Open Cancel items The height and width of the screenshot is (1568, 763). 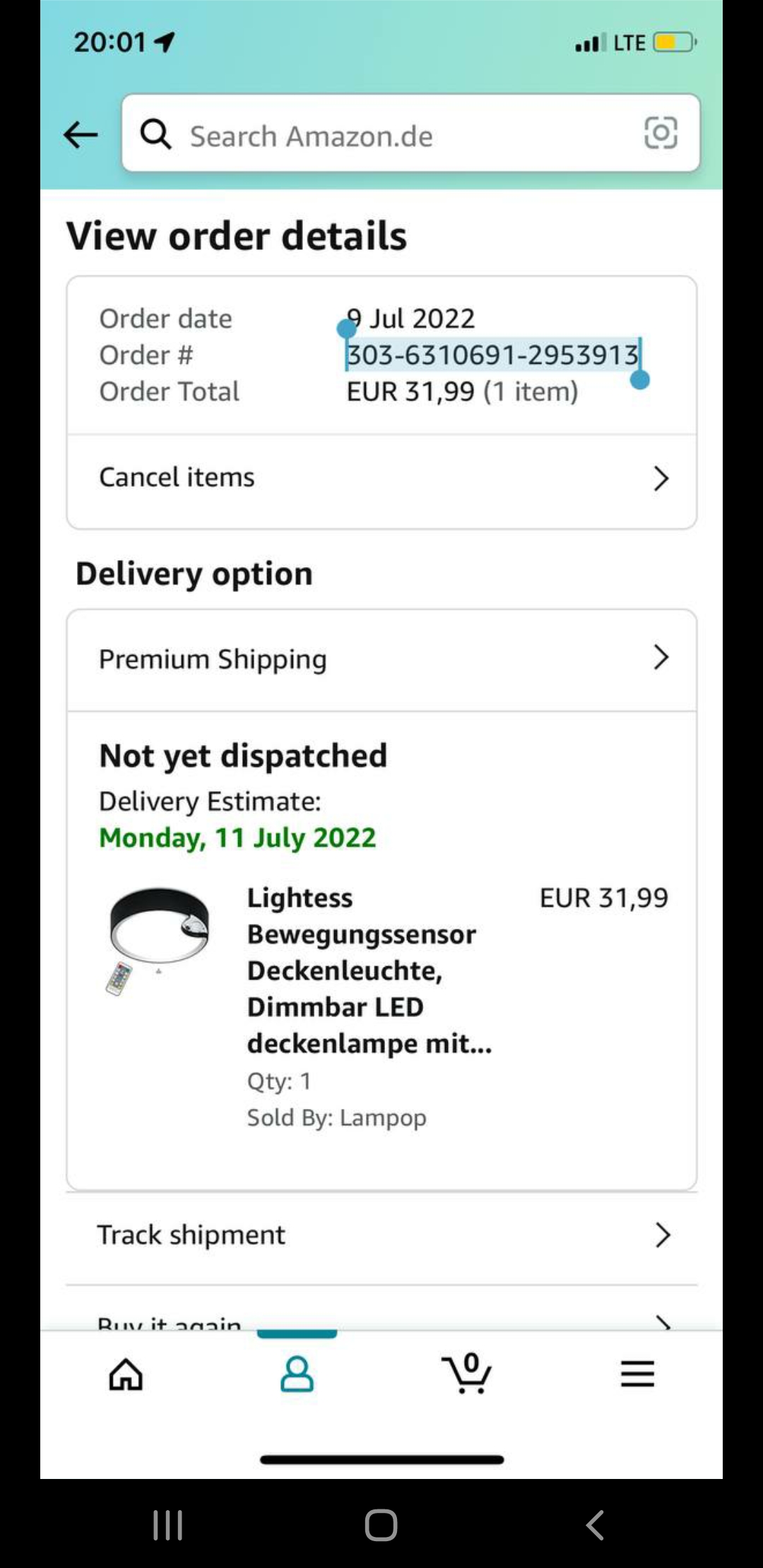[x=381, y=478]
